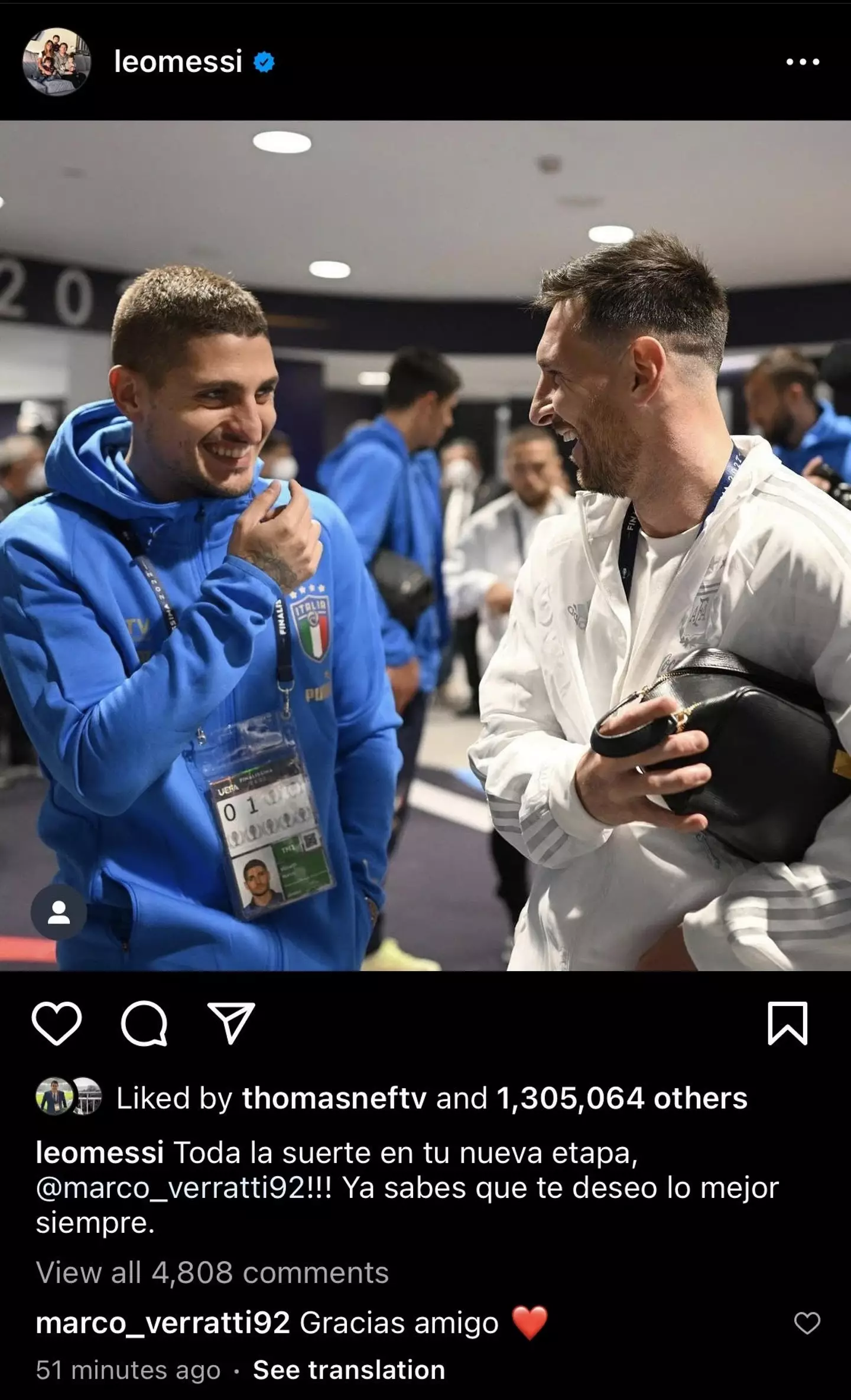Open marco_verratti92 commenter profile
Screen dimensions: 851x1400
(163, 1323)
